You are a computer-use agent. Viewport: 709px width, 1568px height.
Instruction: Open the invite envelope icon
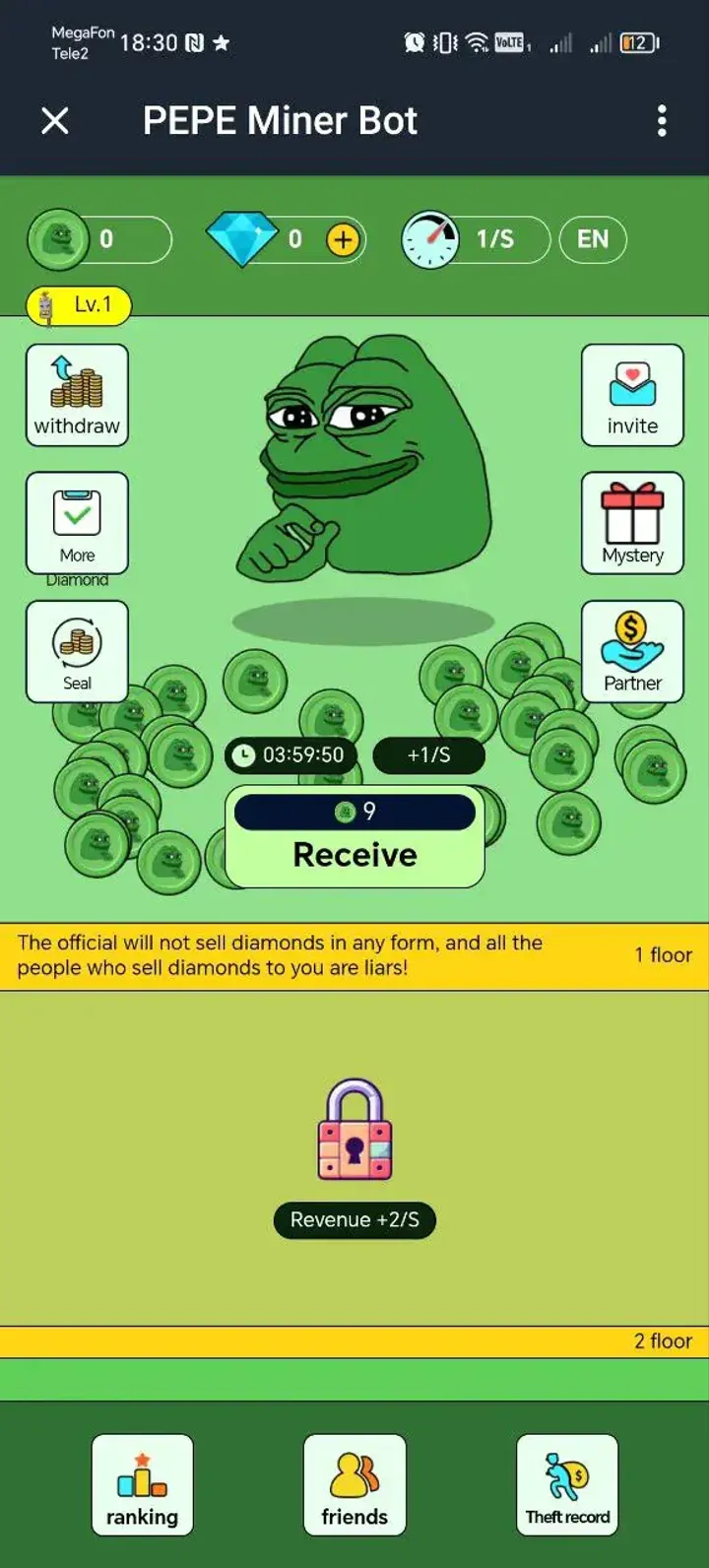(632, 394)
